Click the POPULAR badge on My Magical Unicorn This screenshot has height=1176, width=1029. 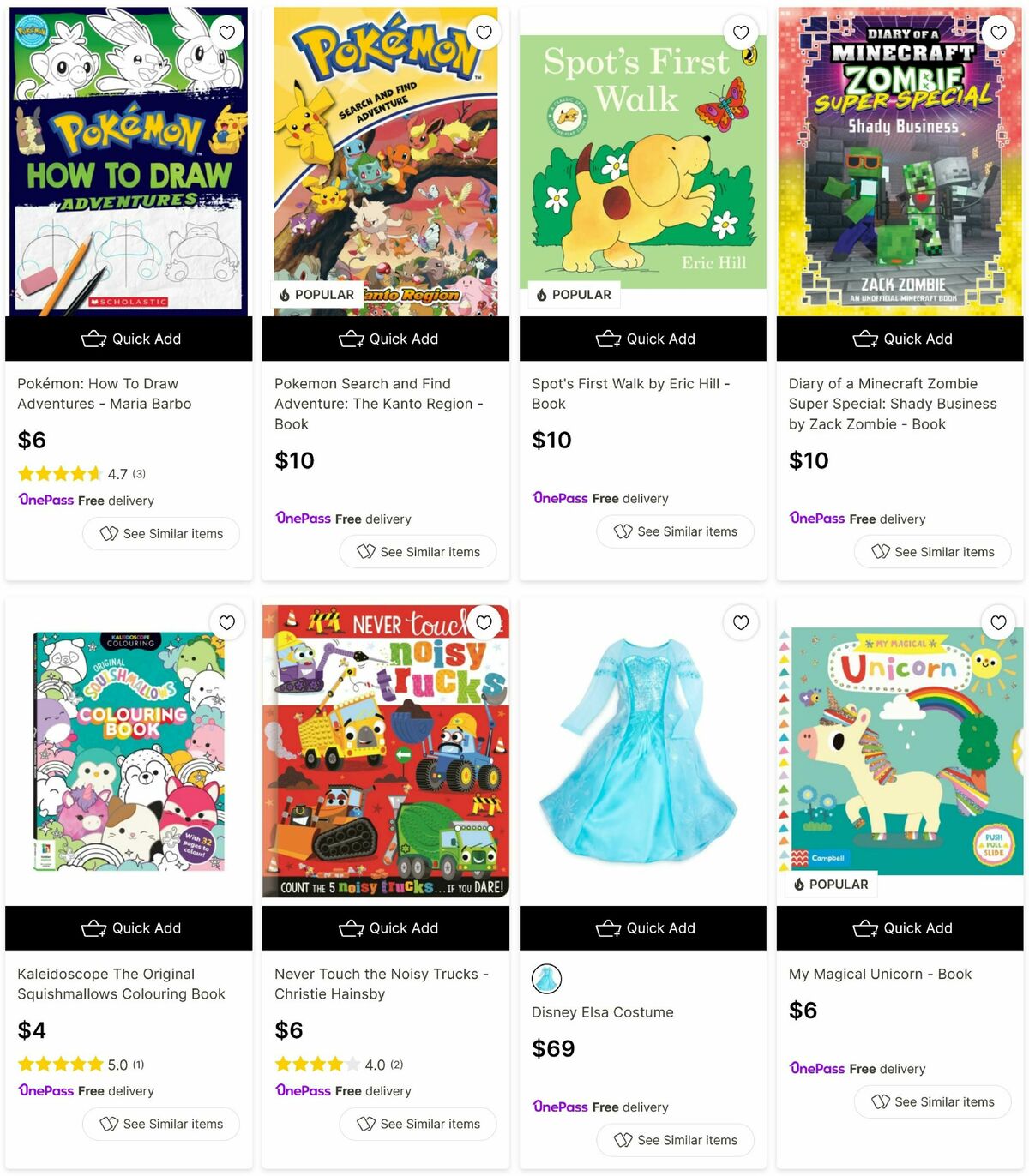[x=830, y=884]
